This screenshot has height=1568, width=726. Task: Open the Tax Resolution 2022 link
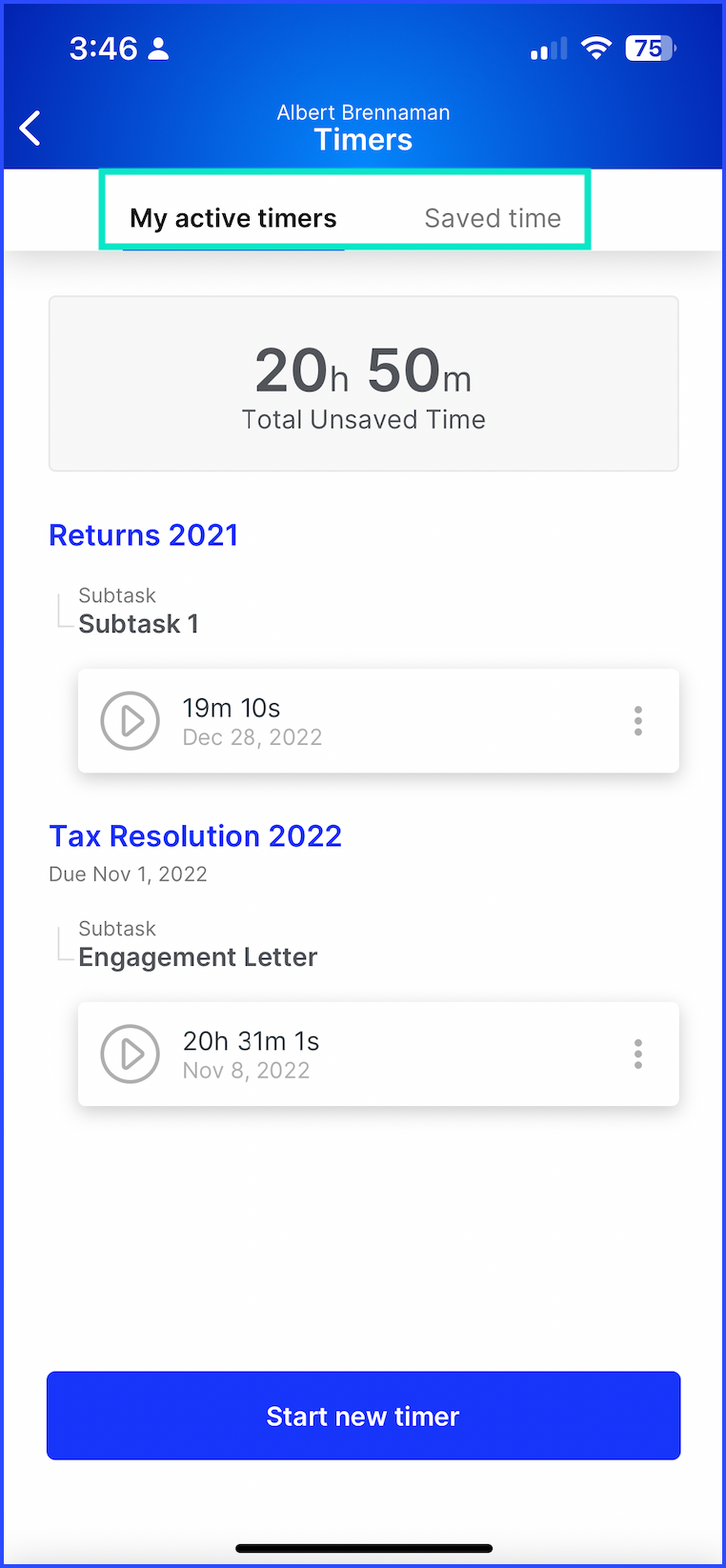[195, 835]
